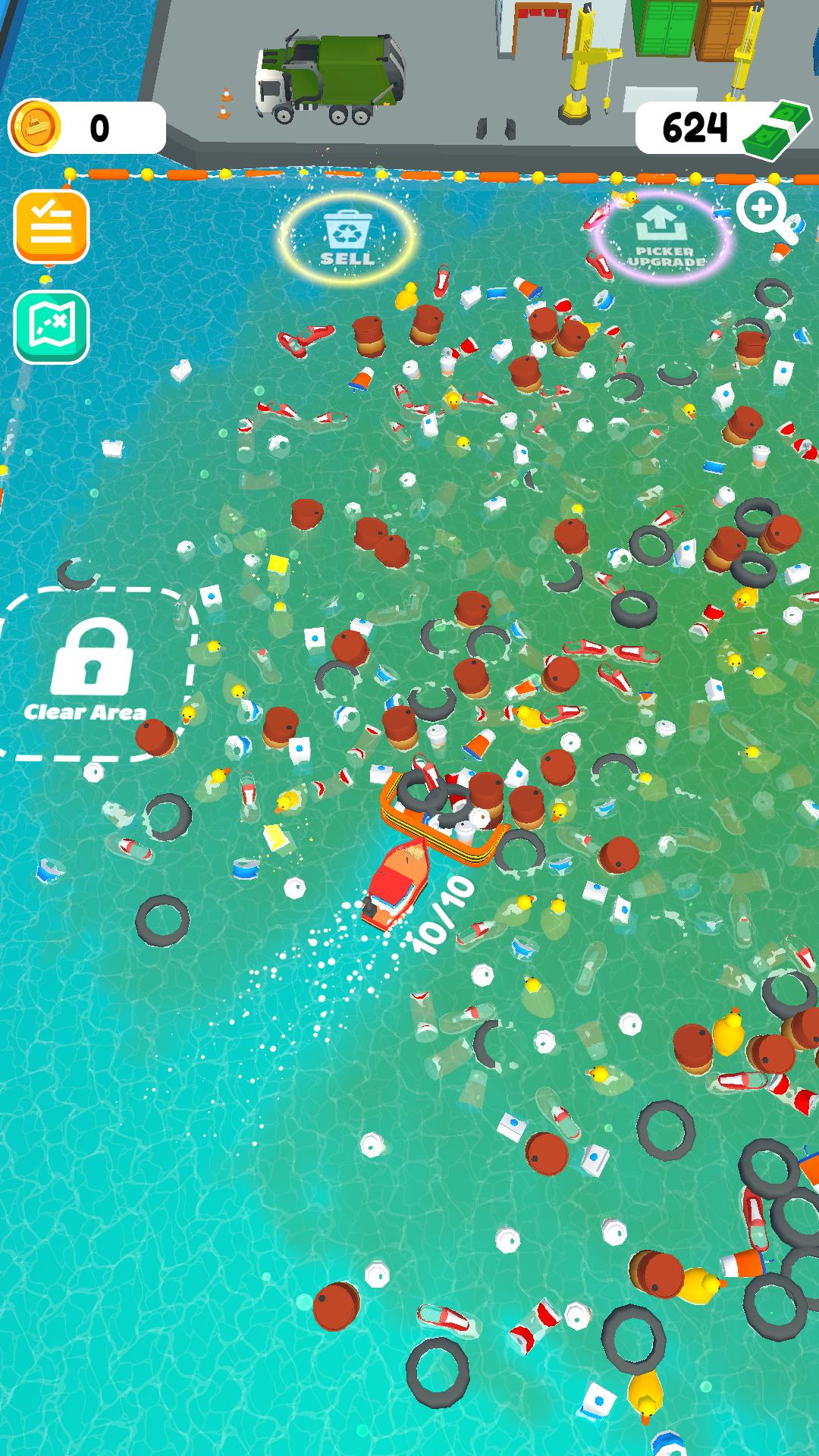This screenshot has width=819, height=1456.
Task: Tap the Sell recycle-bin circle
Action: [347, 238]
